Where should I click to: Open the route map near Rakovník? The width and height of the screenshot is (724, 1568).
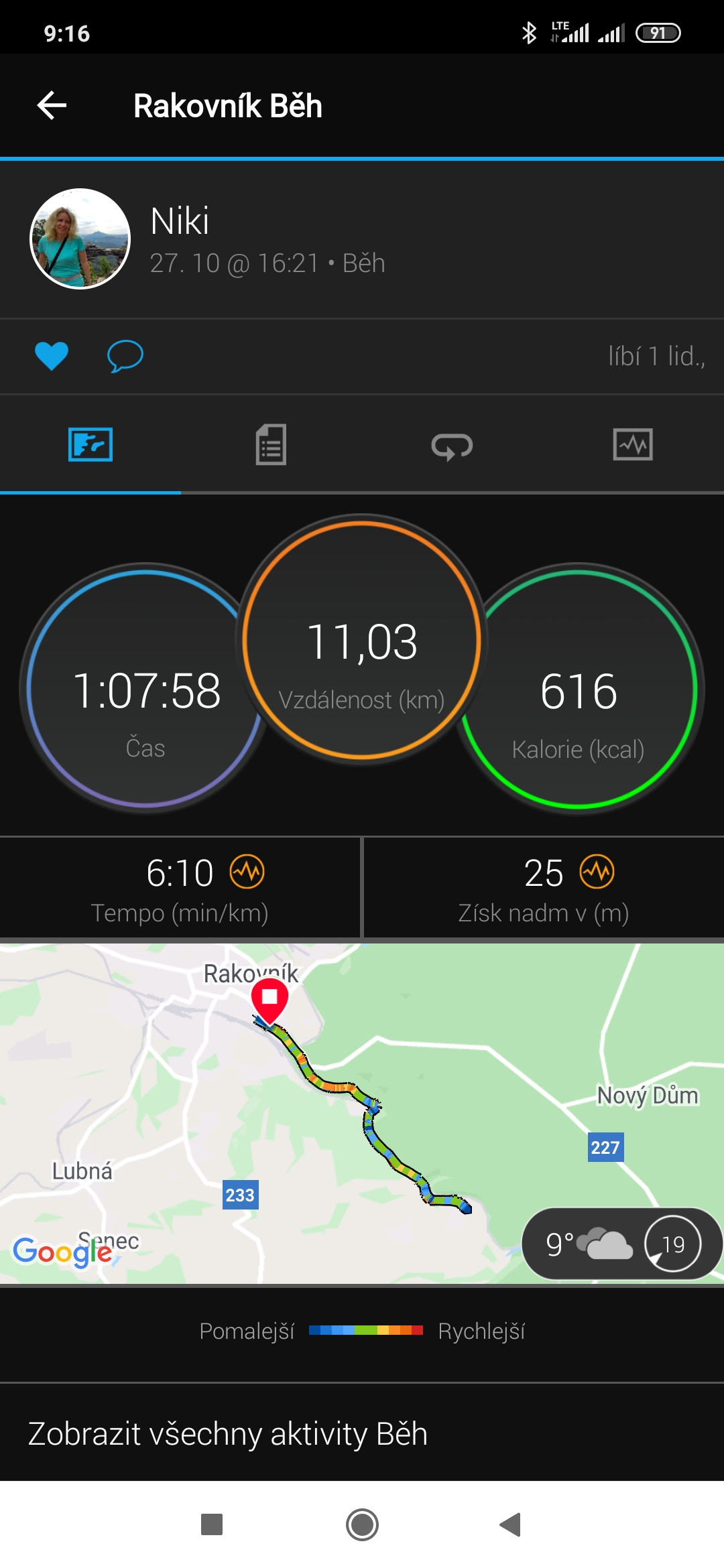(x=362, y=1114)
